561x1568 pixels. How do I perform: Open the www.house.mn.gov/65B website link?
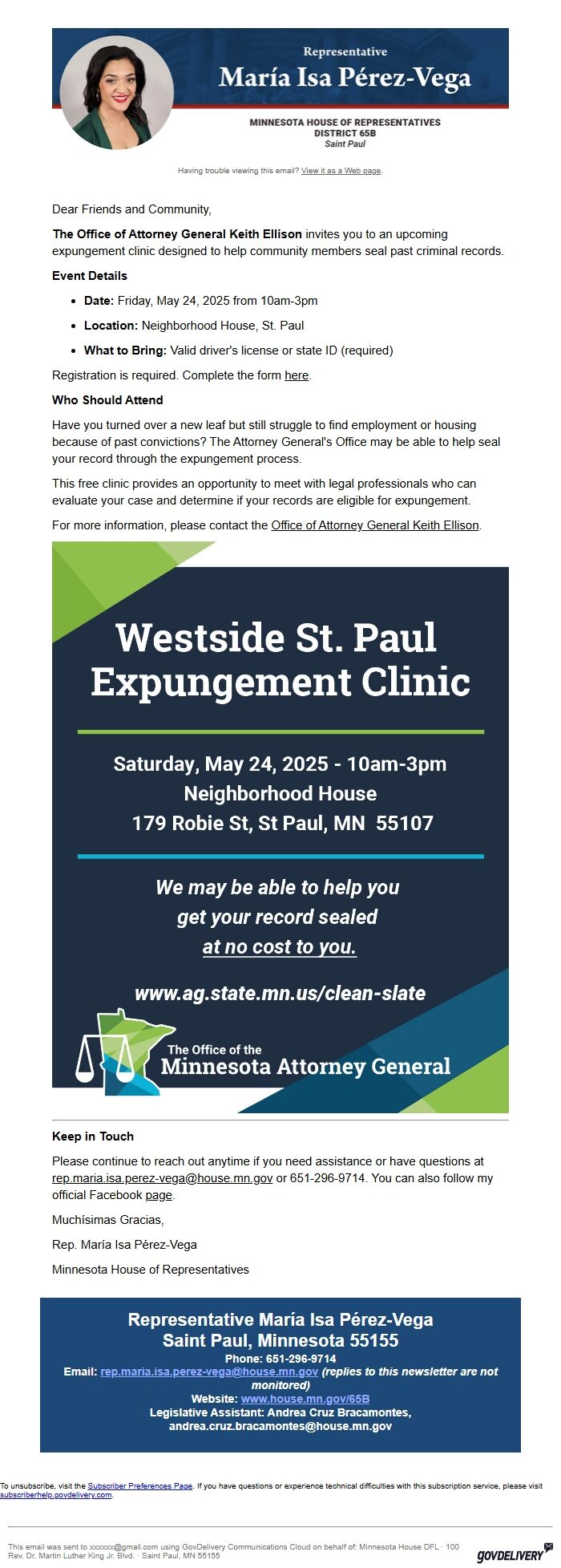click(305, 1399)
